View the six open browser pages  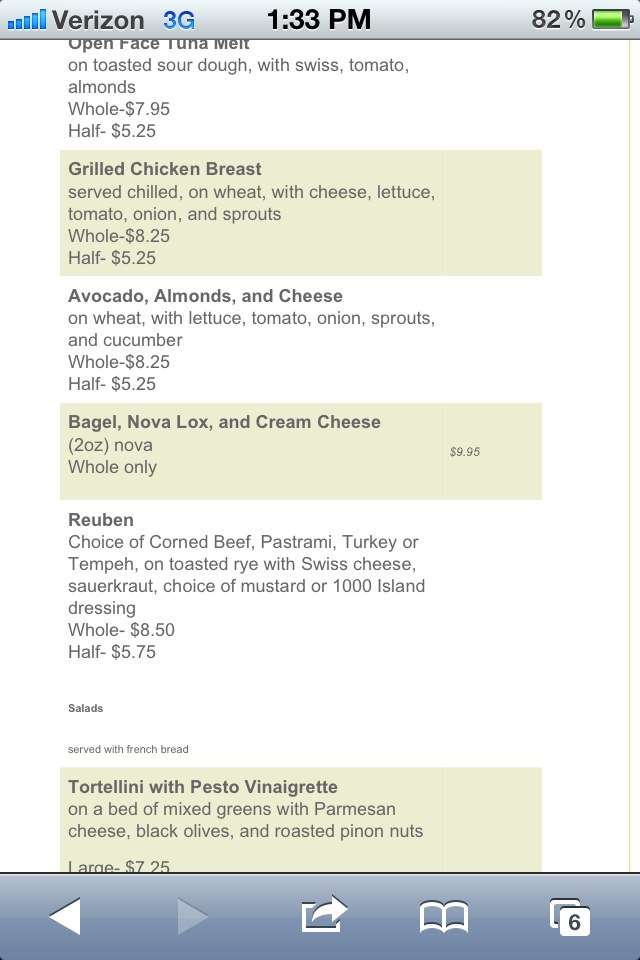(x=569, y=916)
